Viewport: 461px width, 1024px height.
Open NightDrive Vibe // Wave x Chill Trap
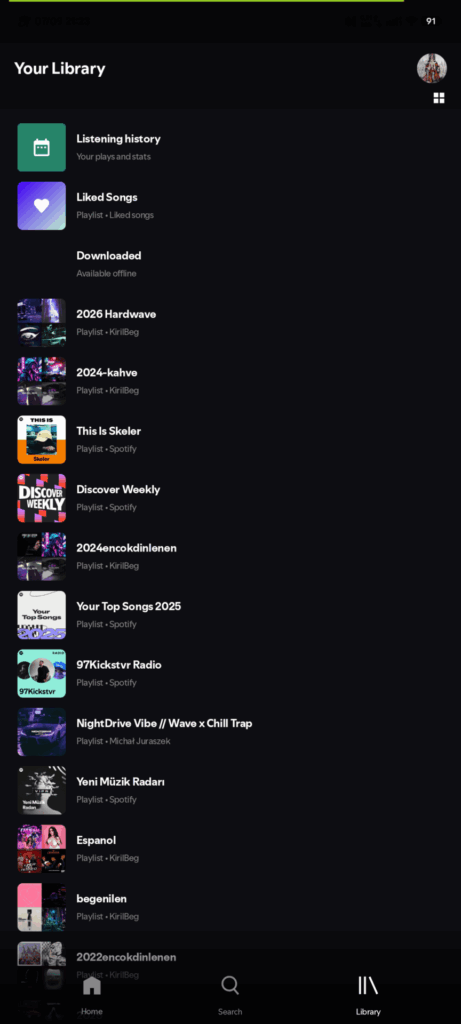[x=230, y=731]
